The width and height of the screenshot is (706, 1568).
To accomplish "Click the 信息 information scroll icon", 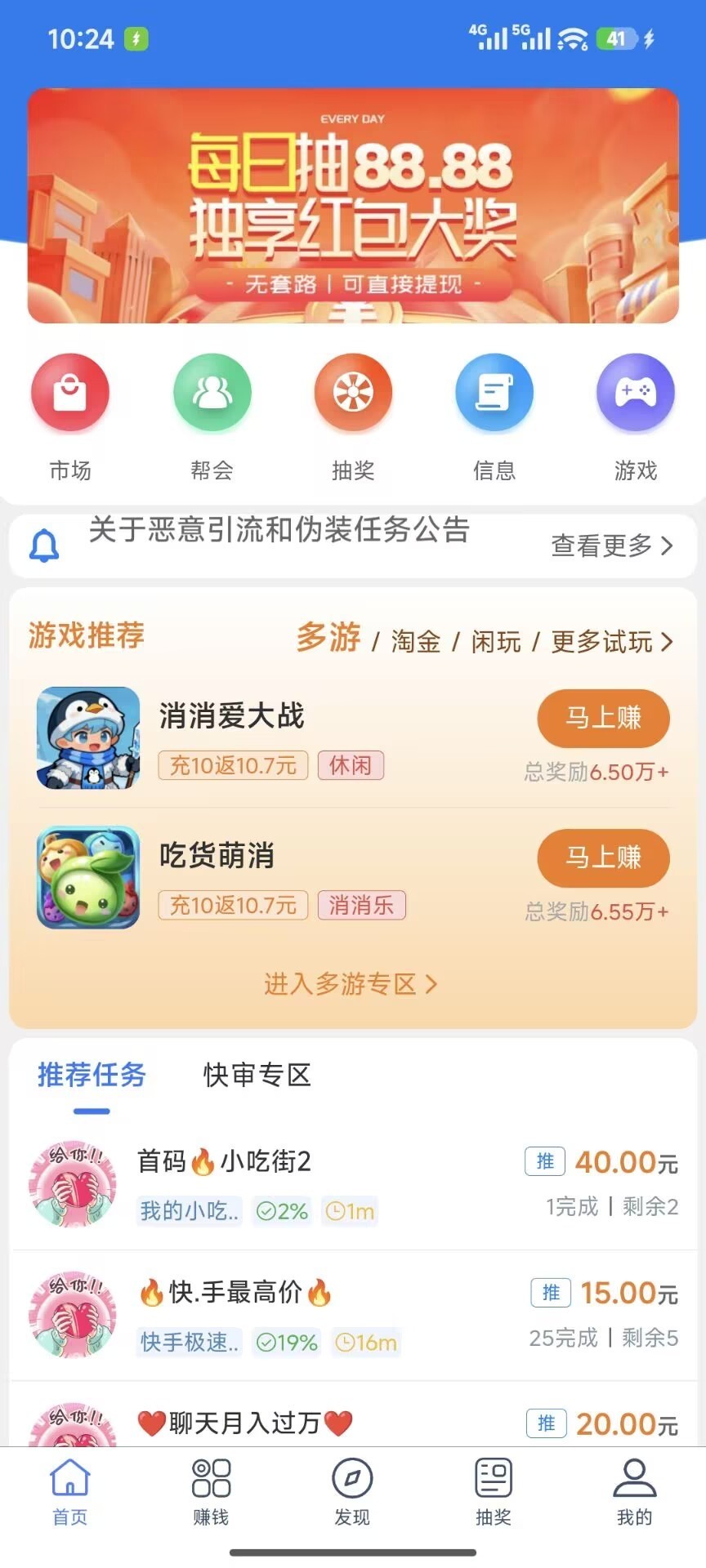I will point(494,392).
